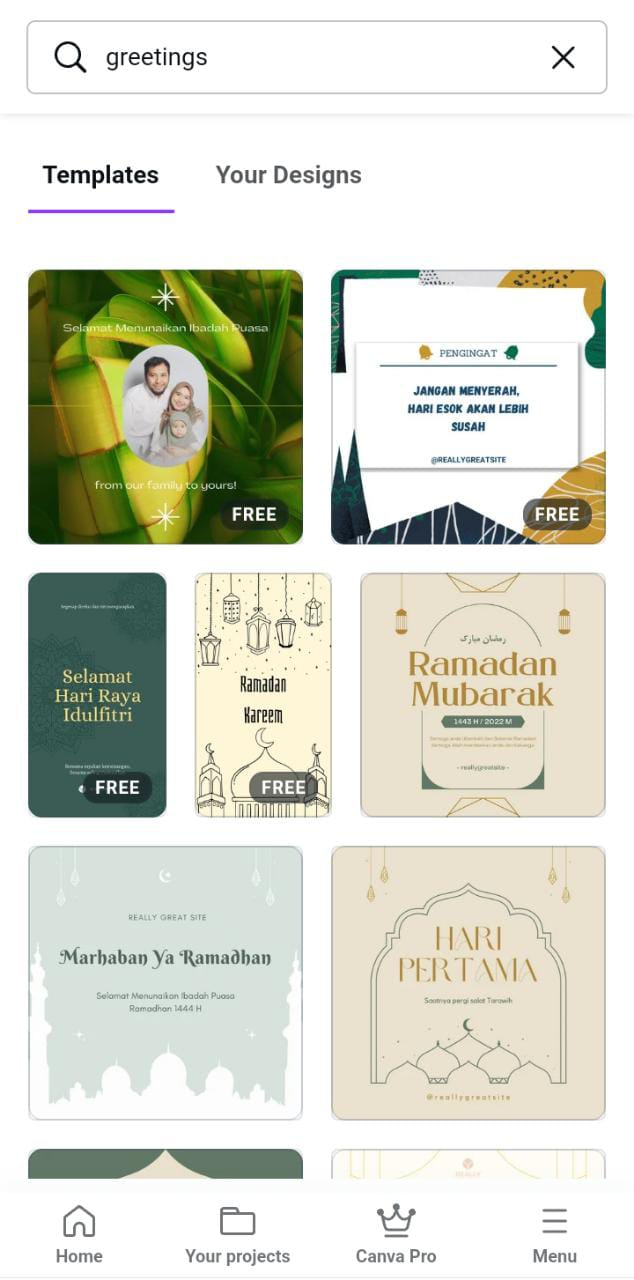
Task: Pick the Hari Pertama template
Action: [468, 983]
